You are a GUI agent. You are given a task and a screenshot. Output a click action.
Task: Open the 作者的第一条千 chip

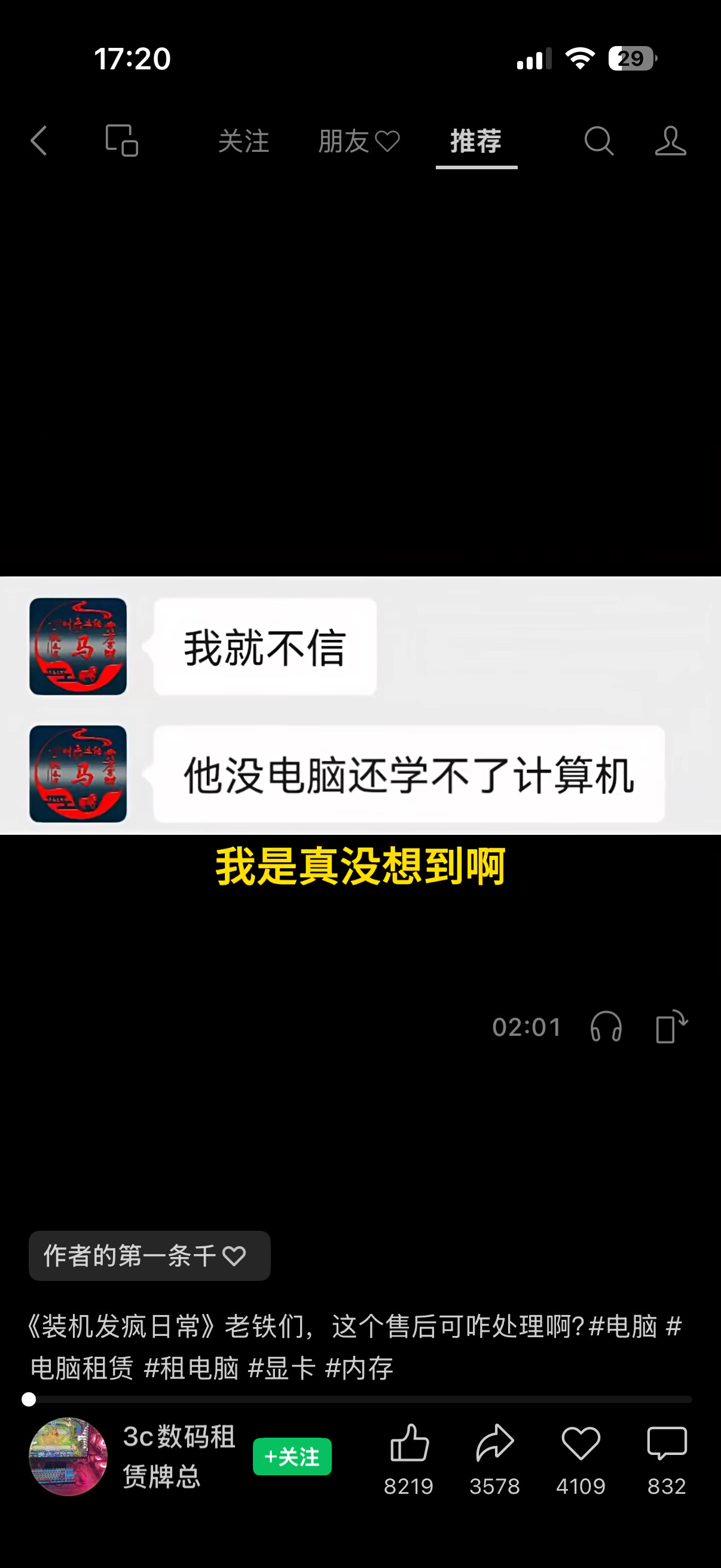pos(149,1256)
